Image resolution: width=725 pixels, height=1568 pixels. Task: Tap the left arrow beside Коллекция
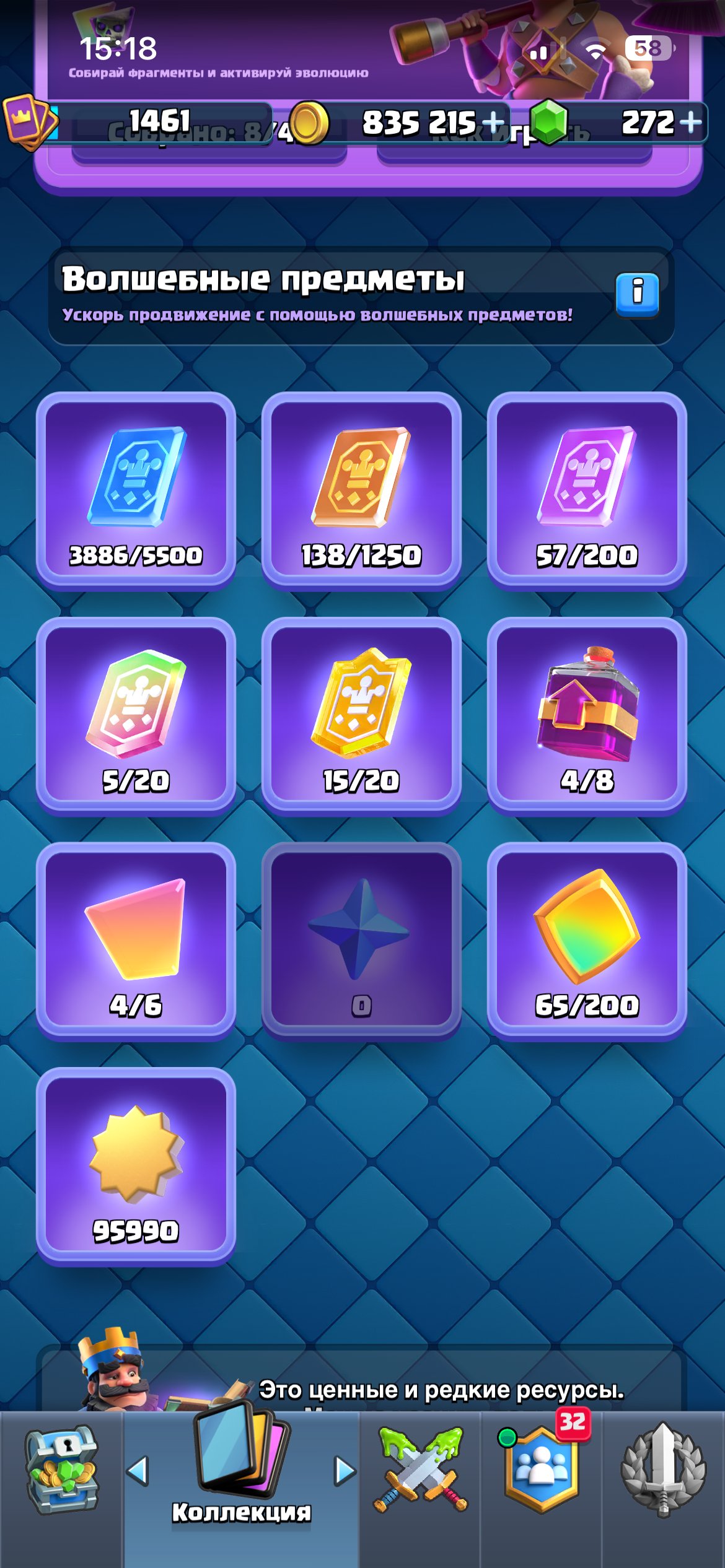138,1470
